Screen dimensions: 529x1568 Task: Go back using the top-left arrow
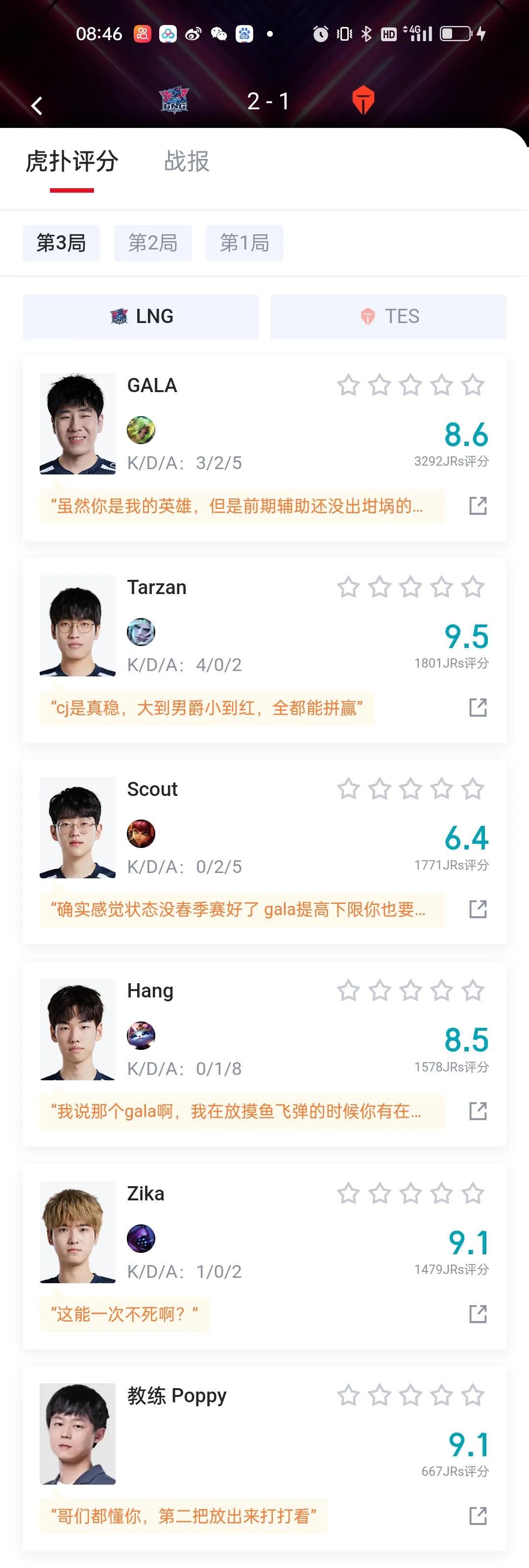[36, 106]
